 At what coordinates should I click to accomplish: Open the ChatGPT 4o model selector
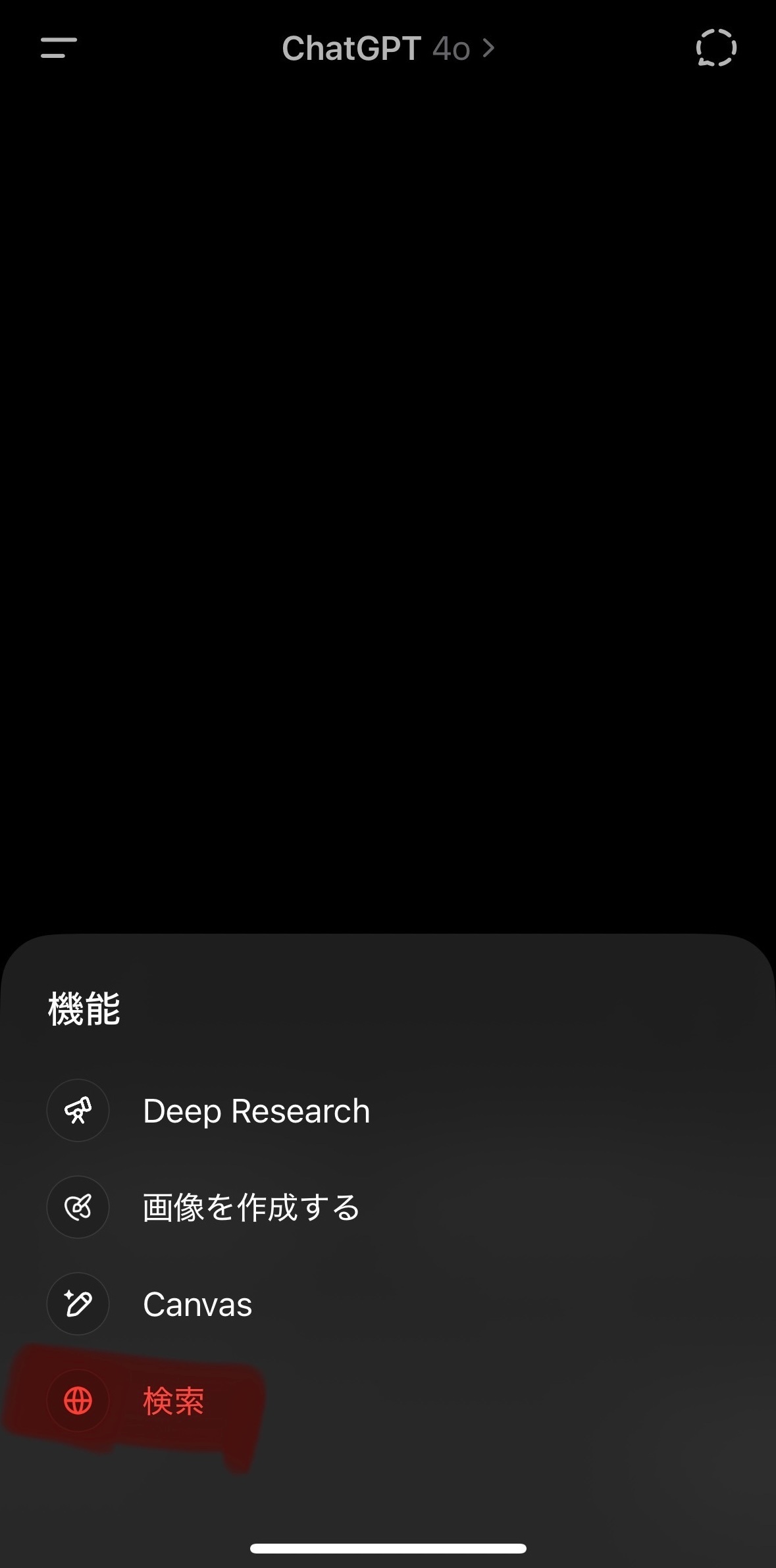tap(388, 49)
